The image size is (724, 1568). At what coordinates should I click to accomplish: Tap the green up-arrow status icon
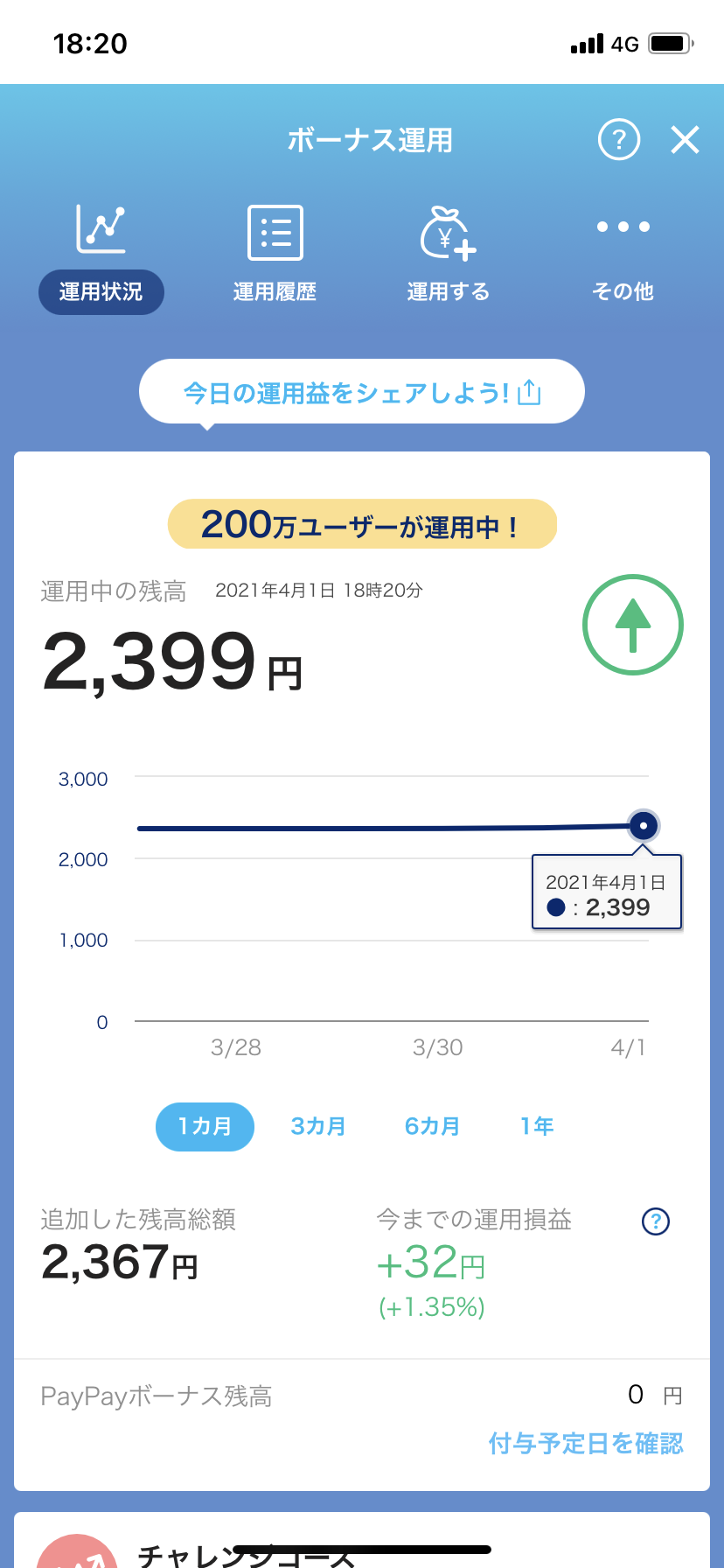(x=633, y=625)
